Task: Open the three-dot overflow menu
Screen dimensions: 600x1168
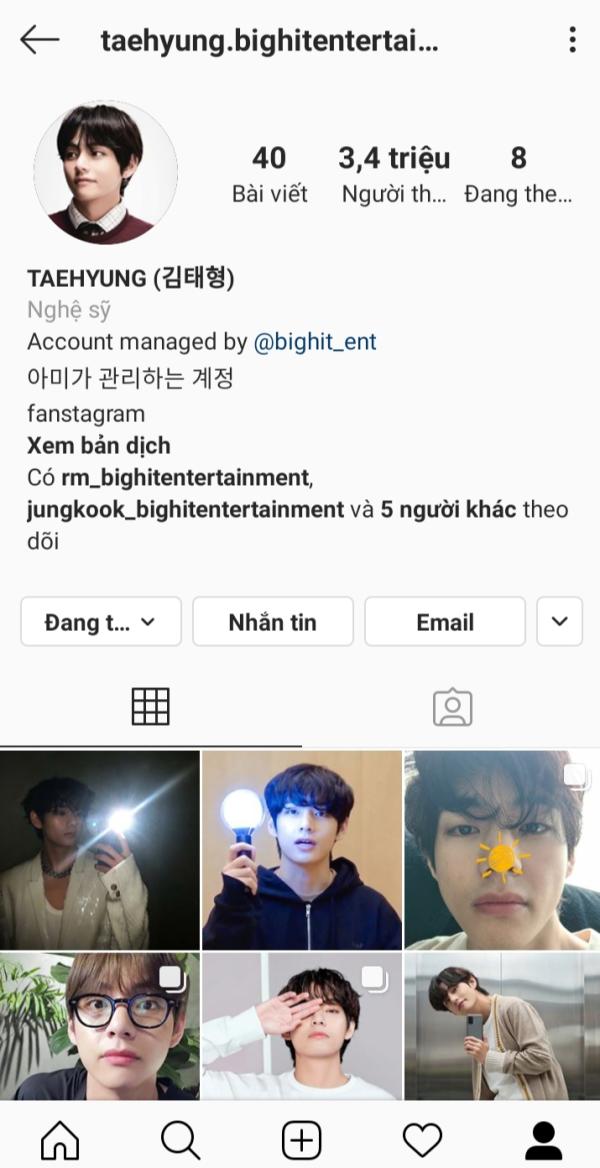Action: (572, 40)
